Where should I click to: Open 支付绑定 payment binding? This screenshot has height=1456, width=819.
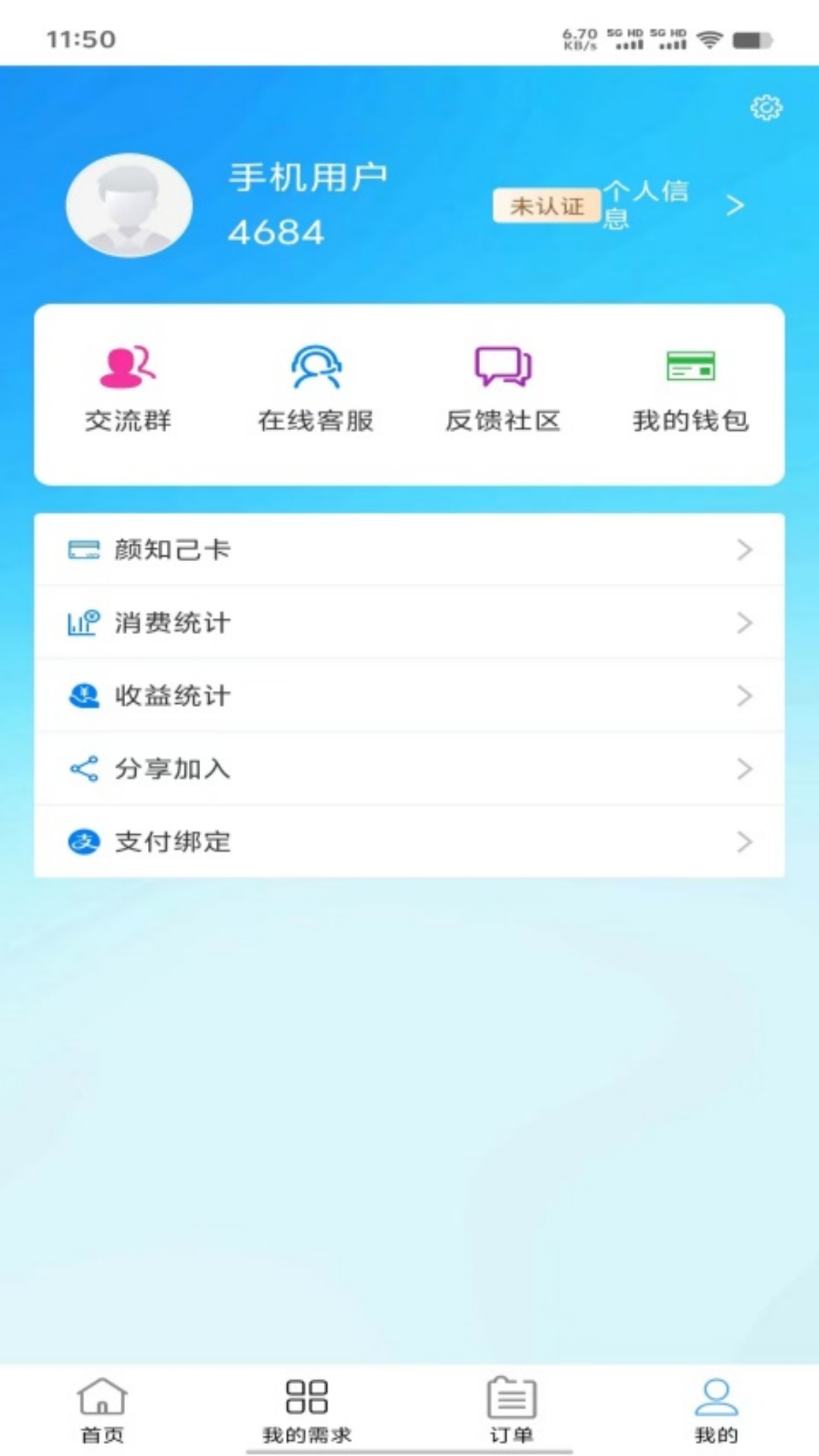[x=409, y=842]
